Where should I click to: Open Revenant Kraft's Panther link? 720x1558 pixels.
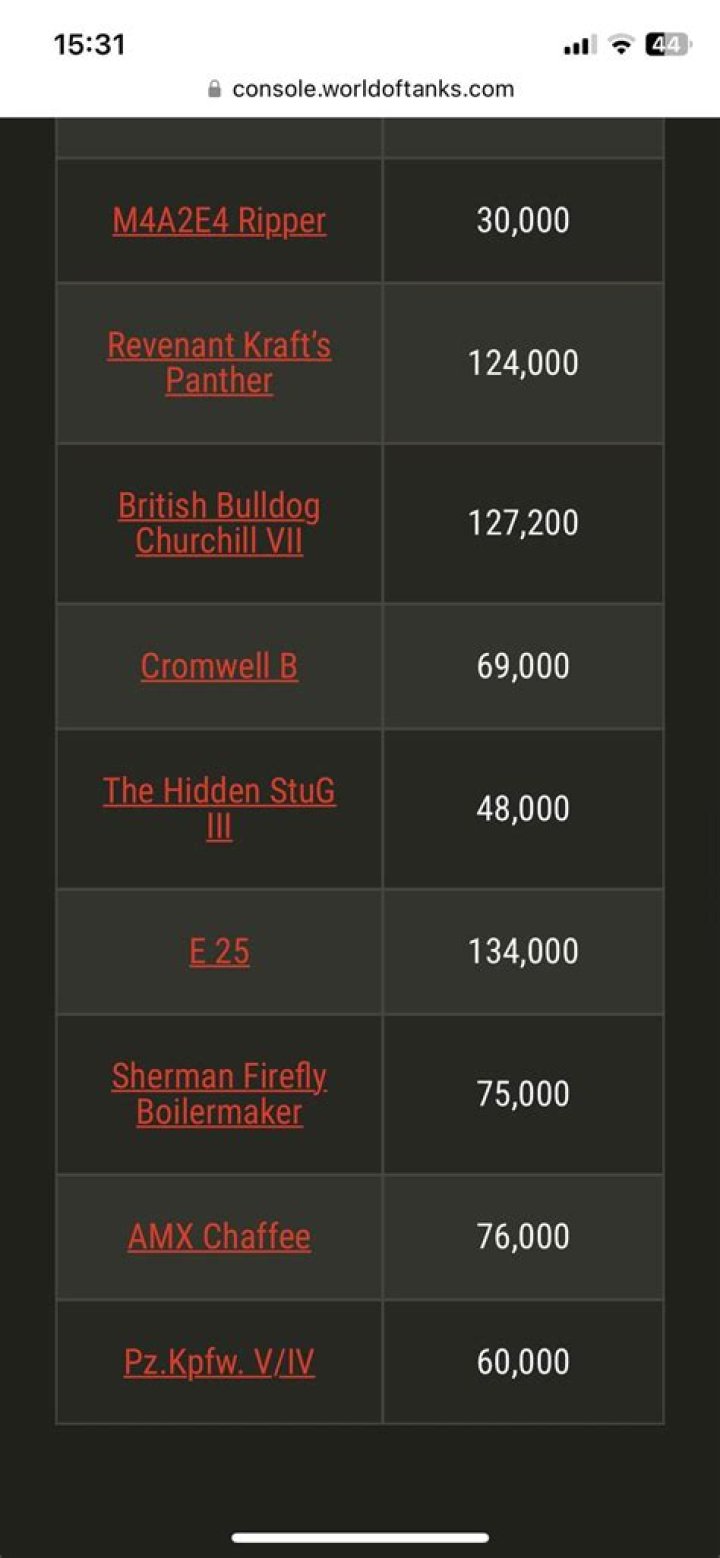(219, 363)
